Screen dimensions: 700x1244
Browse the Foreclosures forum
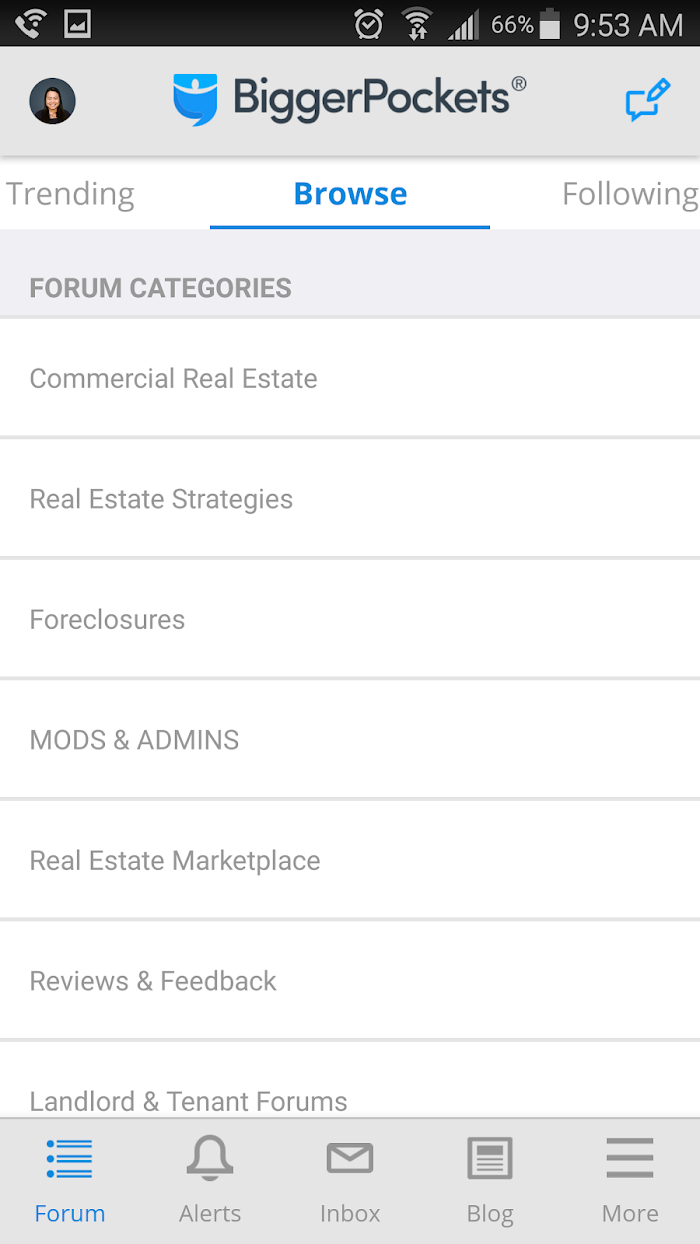coord(350,620)
